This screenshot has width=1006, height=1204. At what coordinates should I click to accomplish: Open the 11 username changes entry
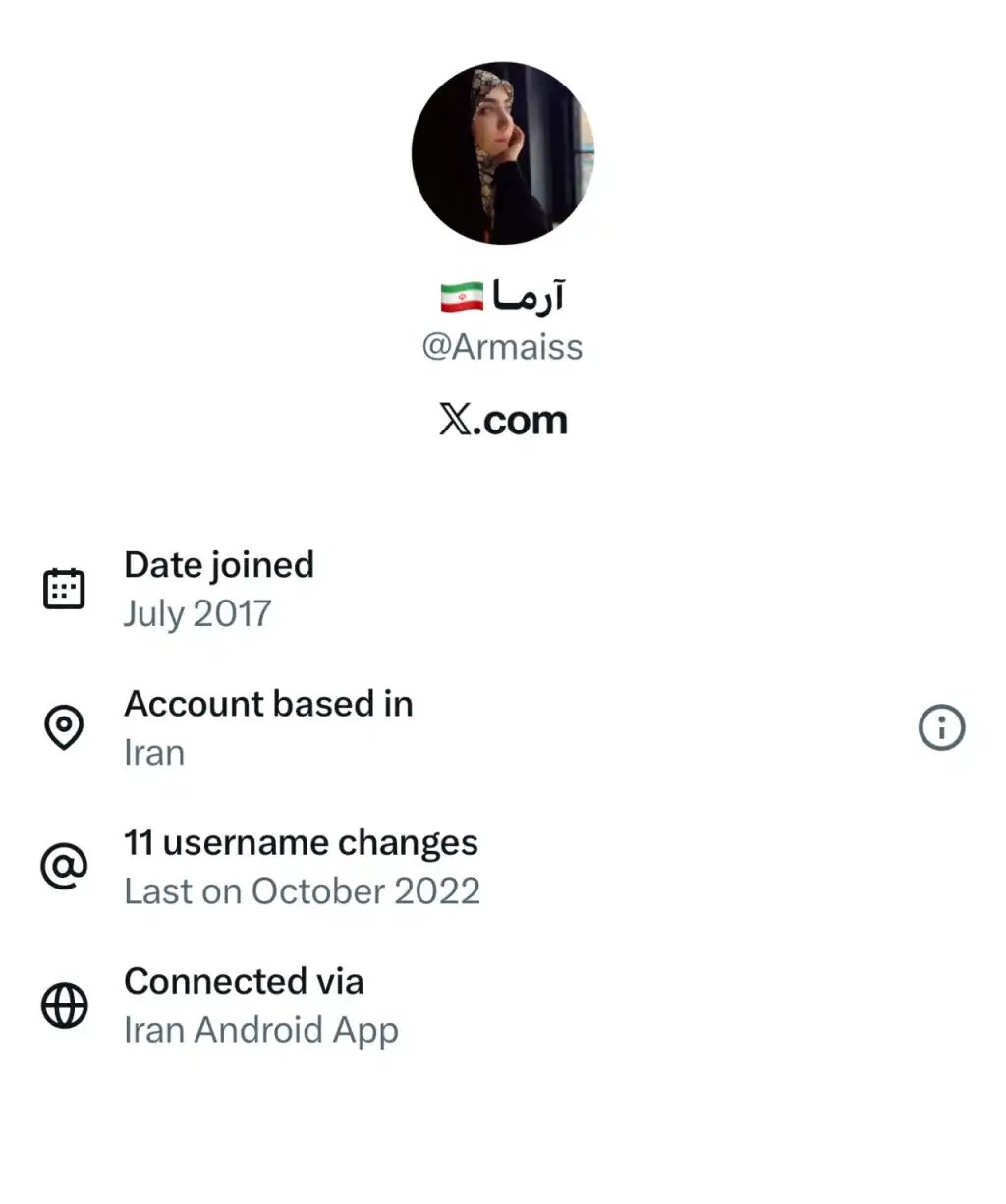click(x=301, y=842)
